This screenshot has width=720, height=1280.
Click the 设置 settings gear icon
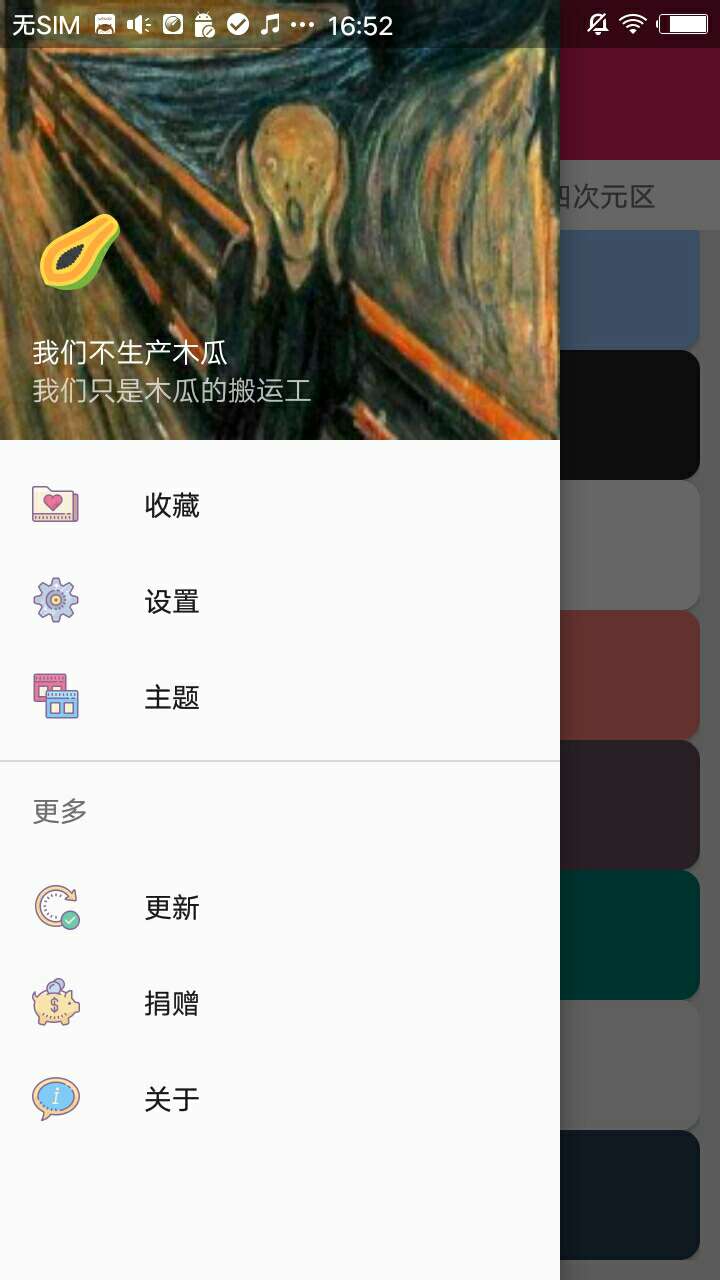tap(55, 600)
